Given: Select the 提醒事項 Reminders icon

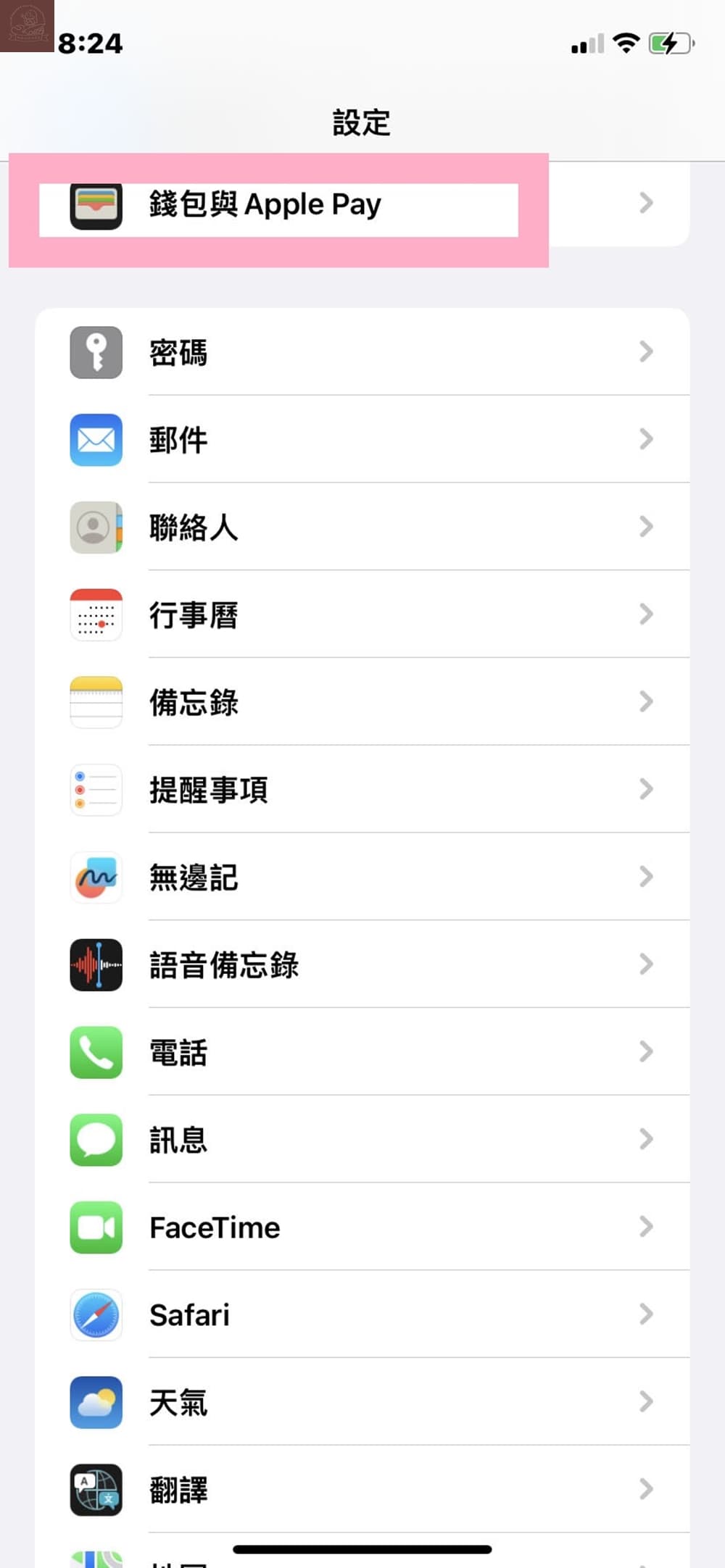Looking at the screenshot, I should 95,790.
